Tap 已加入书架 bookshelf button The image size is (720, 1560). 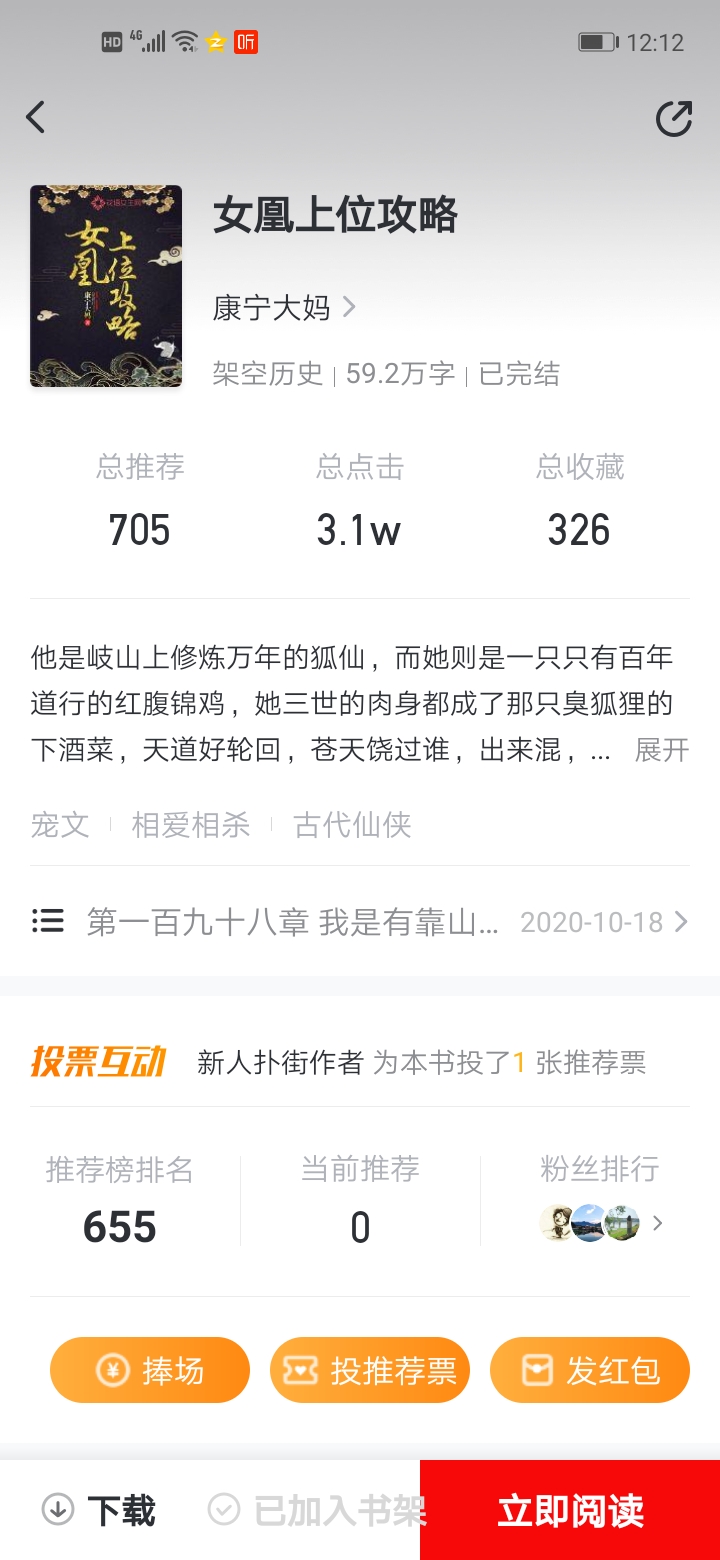point(317,1510)
